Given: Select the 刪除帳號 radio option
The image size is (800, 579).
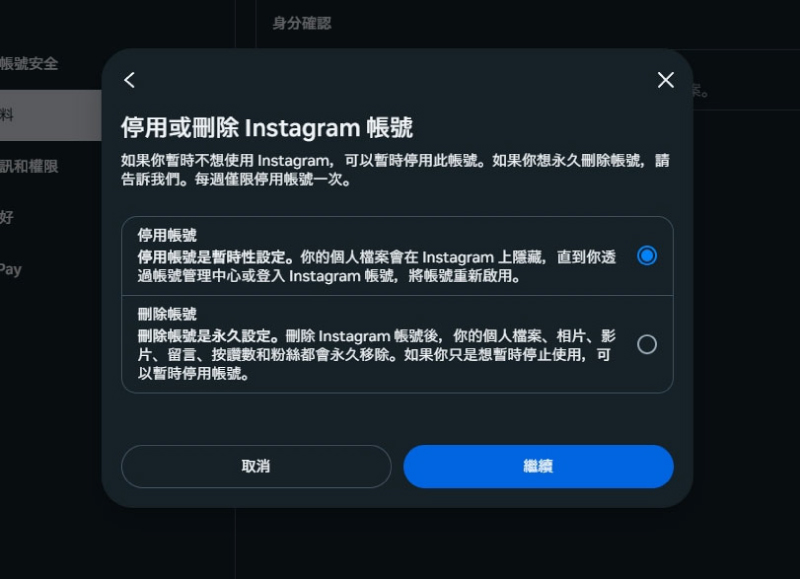Looking at the screenshot, I should point(647,344).
